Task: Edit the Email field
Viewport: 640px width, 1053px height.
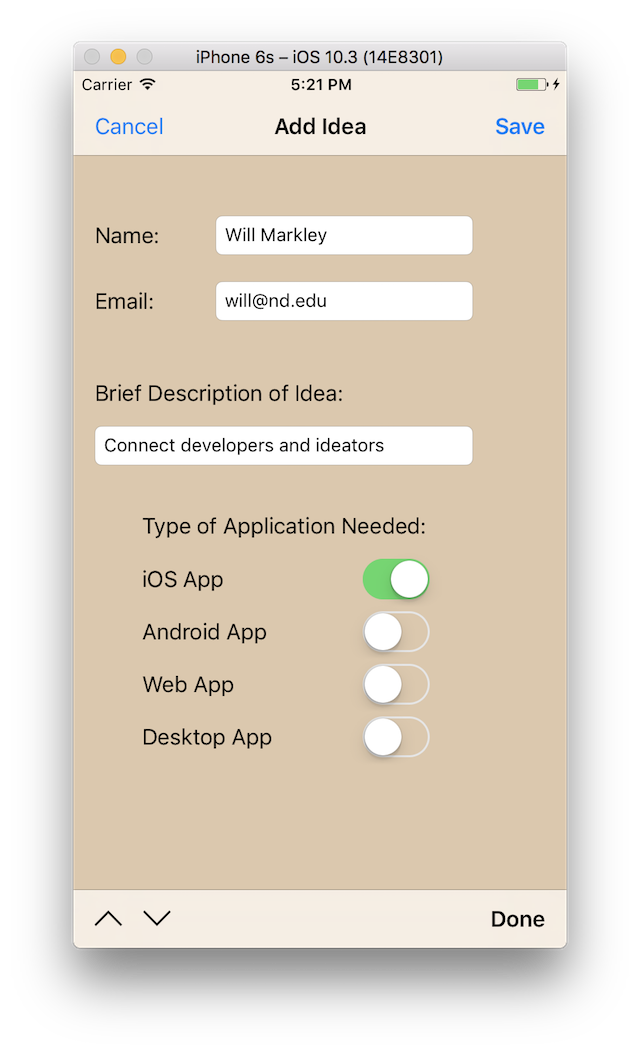Action: pyautogui.click(x=344, y=301)
